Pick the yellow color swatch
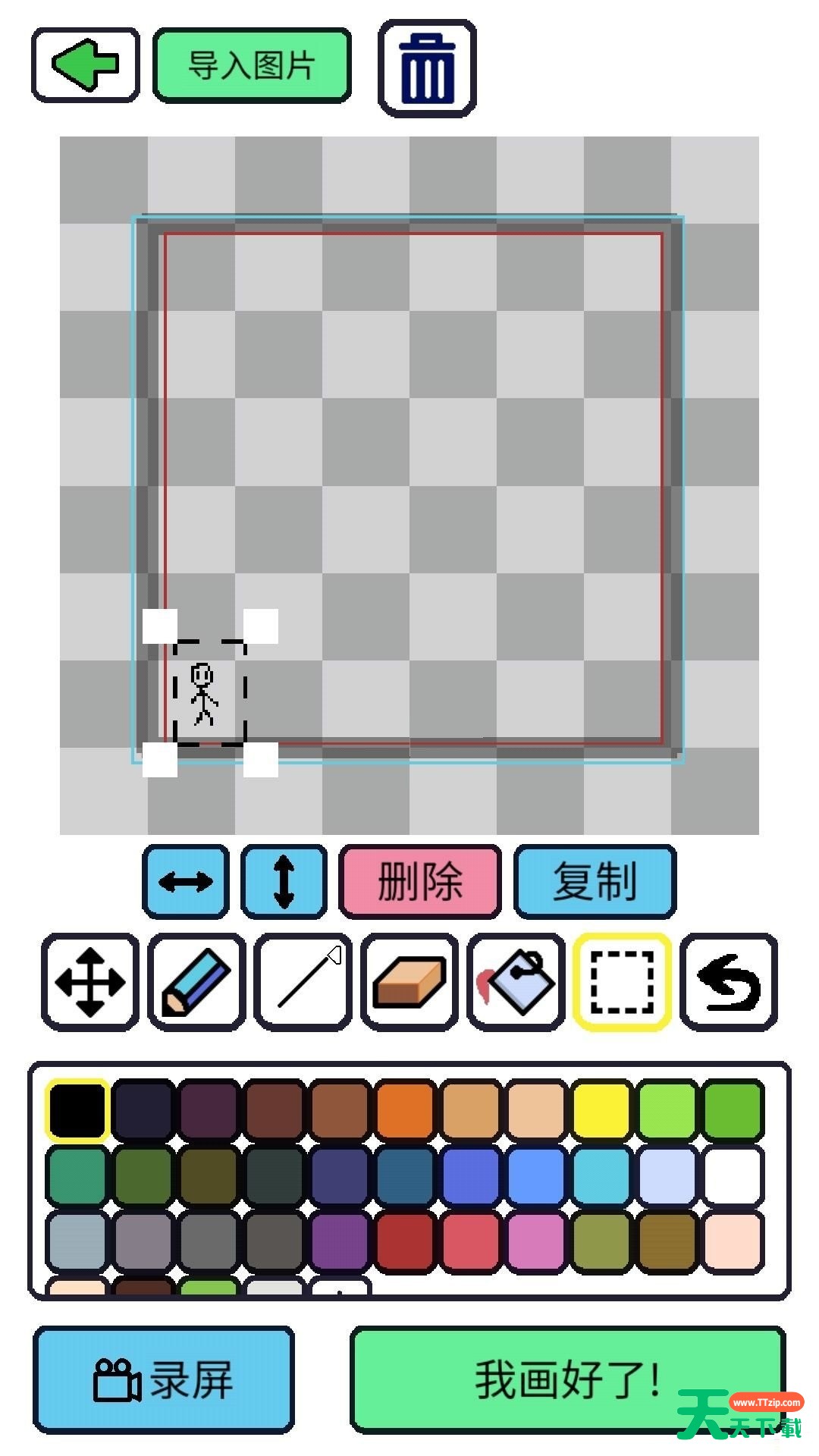Screen dimensions: 819x1456 tap(601, 1111)
